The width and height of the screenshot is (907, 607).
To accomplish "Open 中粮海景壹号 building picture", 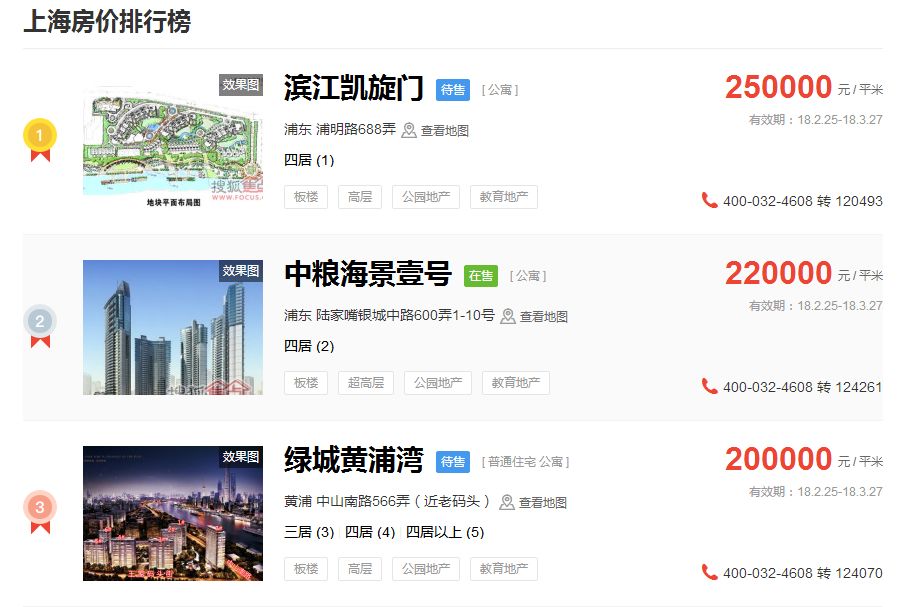I will point(172,327).
